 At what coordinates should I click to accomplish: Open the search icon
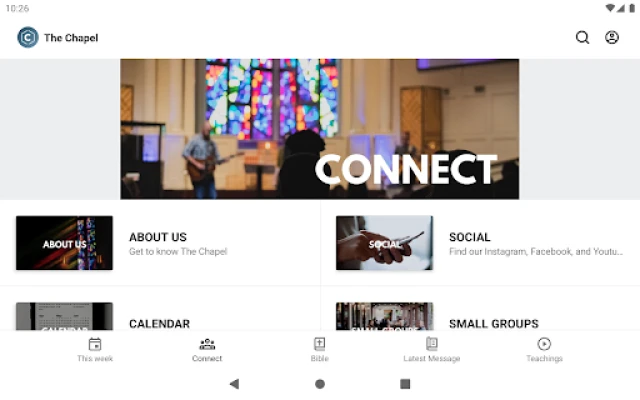582,38
